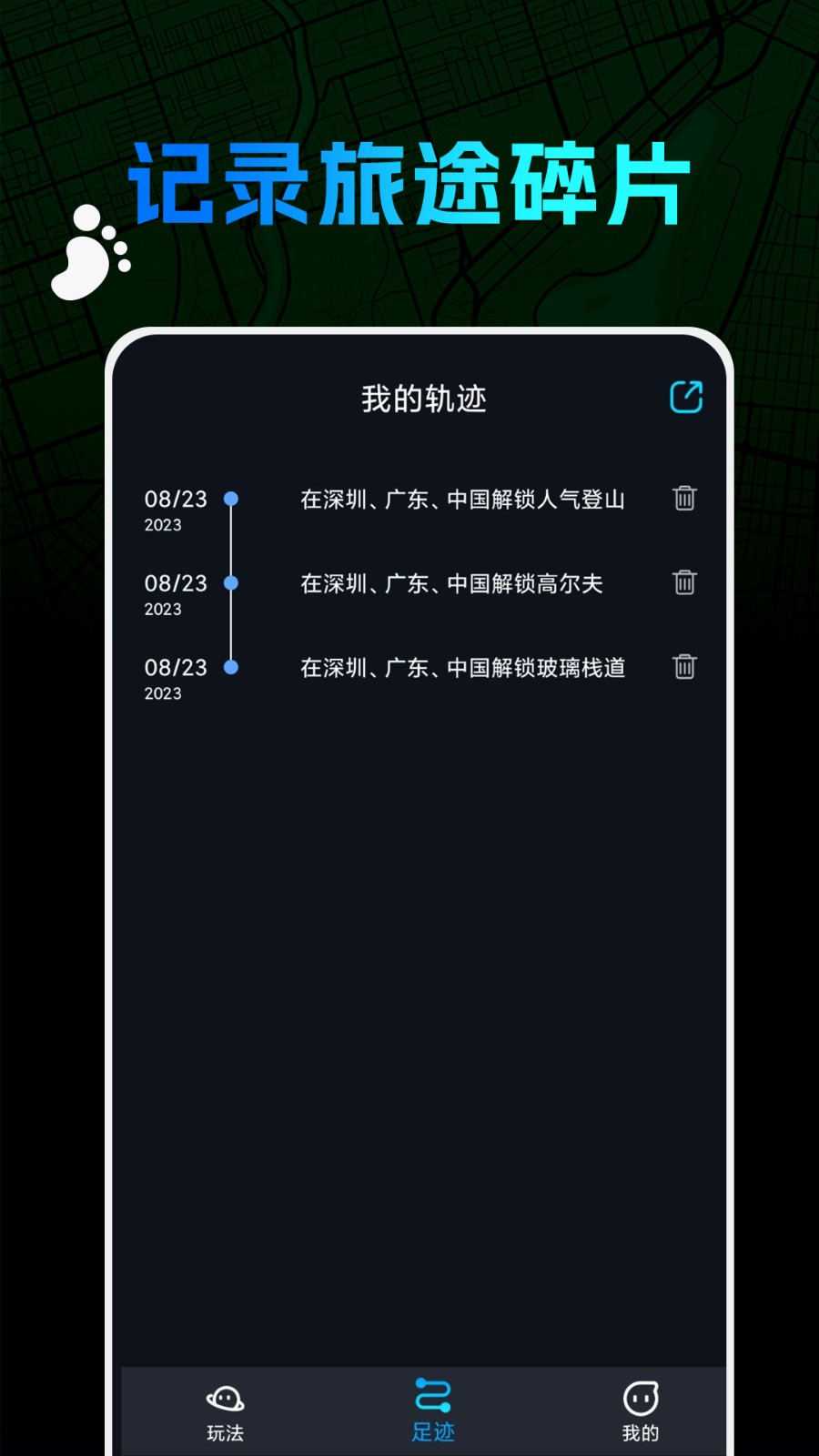Tap the 我的轨迹 page title
Screen dimensions: 819x1456
424,397
